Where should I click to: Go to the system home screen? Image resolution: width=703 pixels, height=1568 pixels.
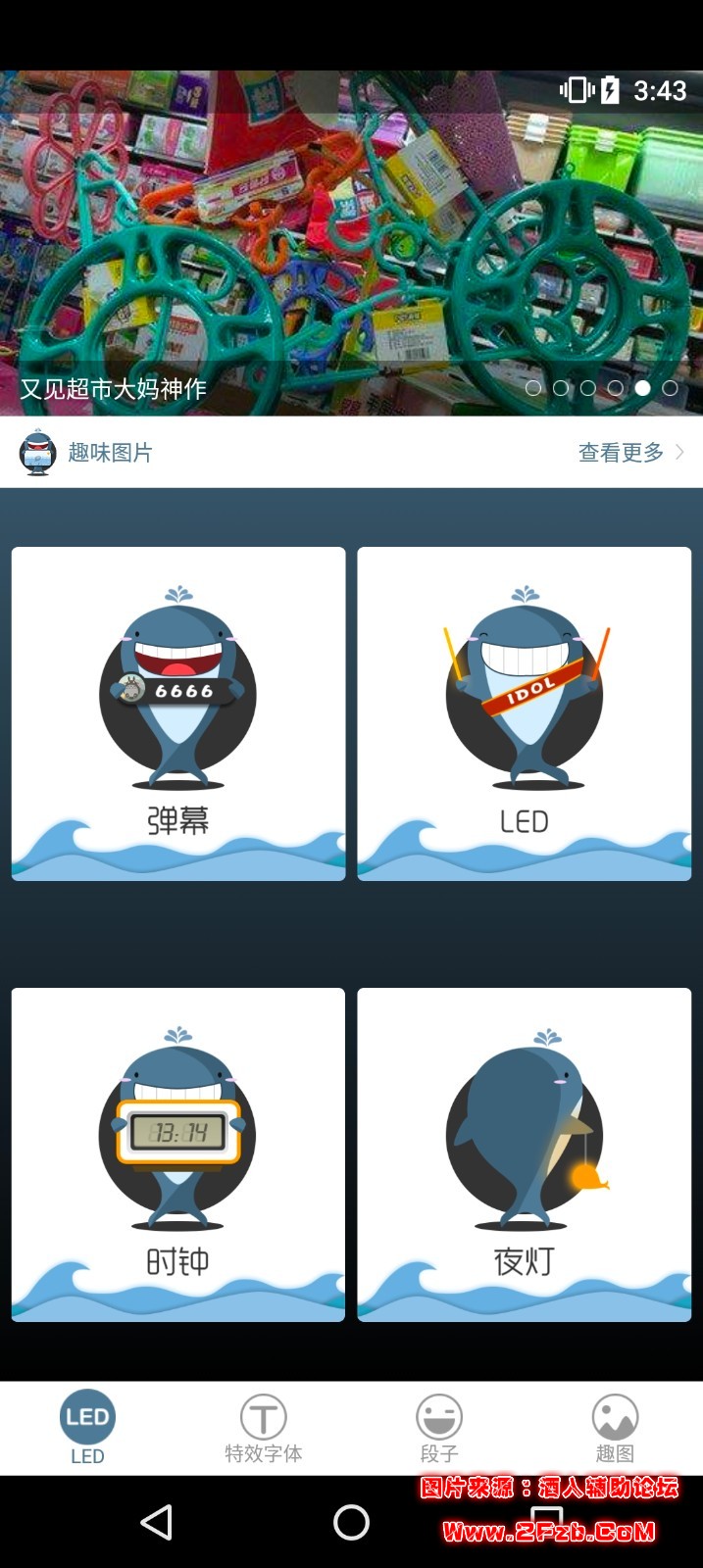(x=351, y=1522)
